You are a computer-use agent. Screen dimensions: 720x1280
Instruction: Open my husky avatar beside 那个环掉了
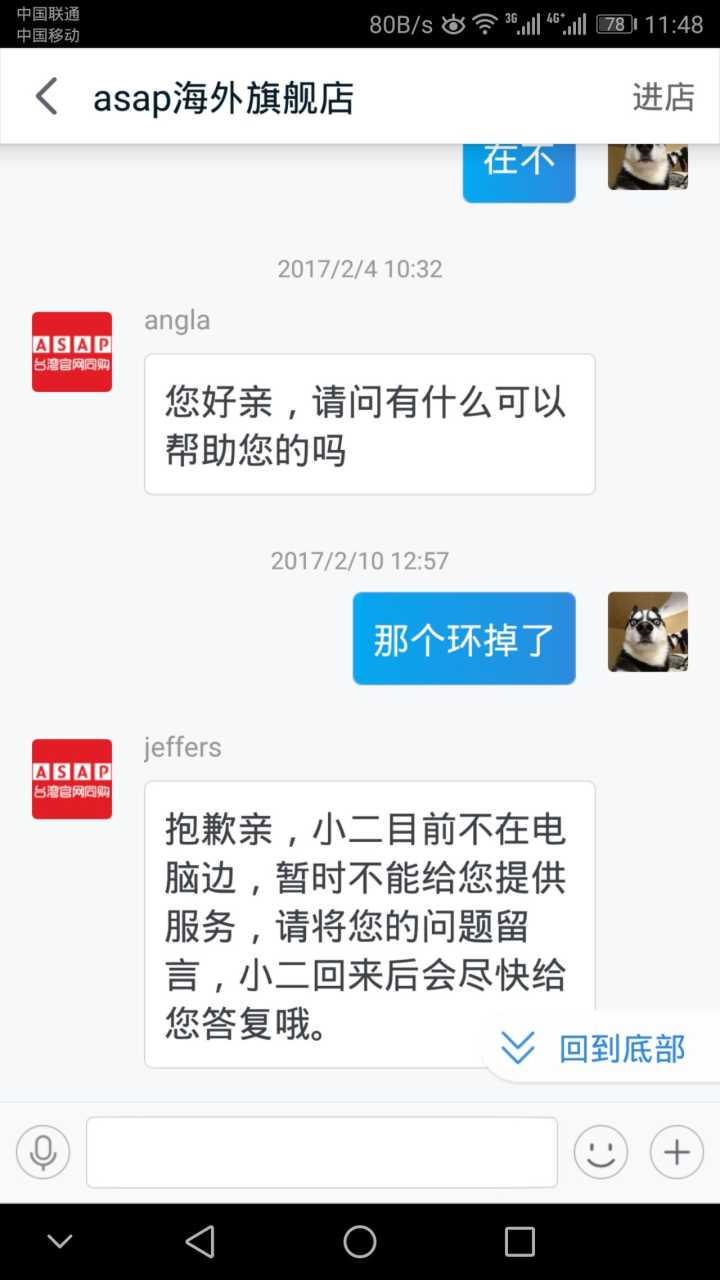pyautogui.click(x=648, y=632)
